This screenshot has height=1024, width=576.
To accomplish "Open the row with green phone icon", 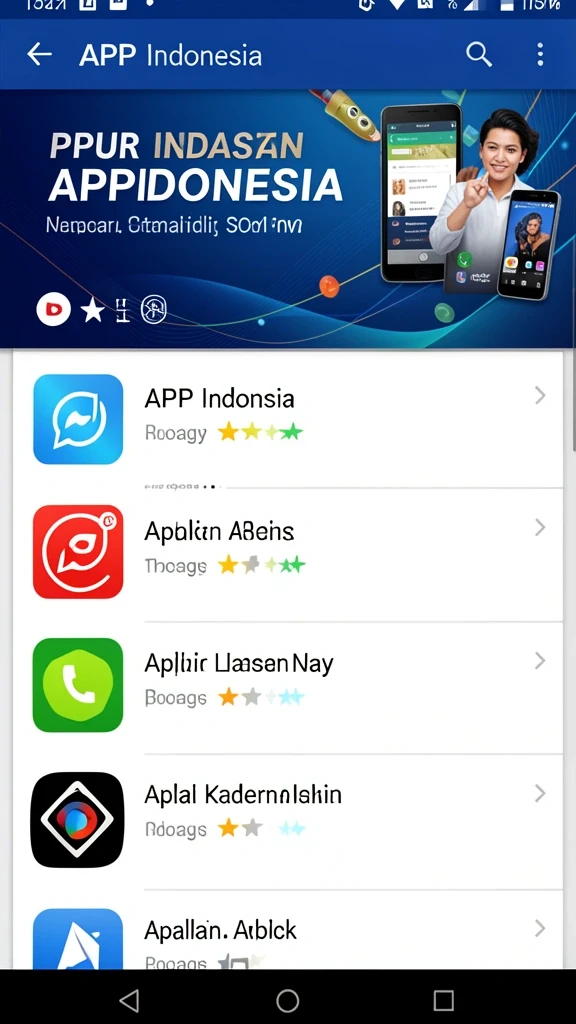I will tap(288, 688).
